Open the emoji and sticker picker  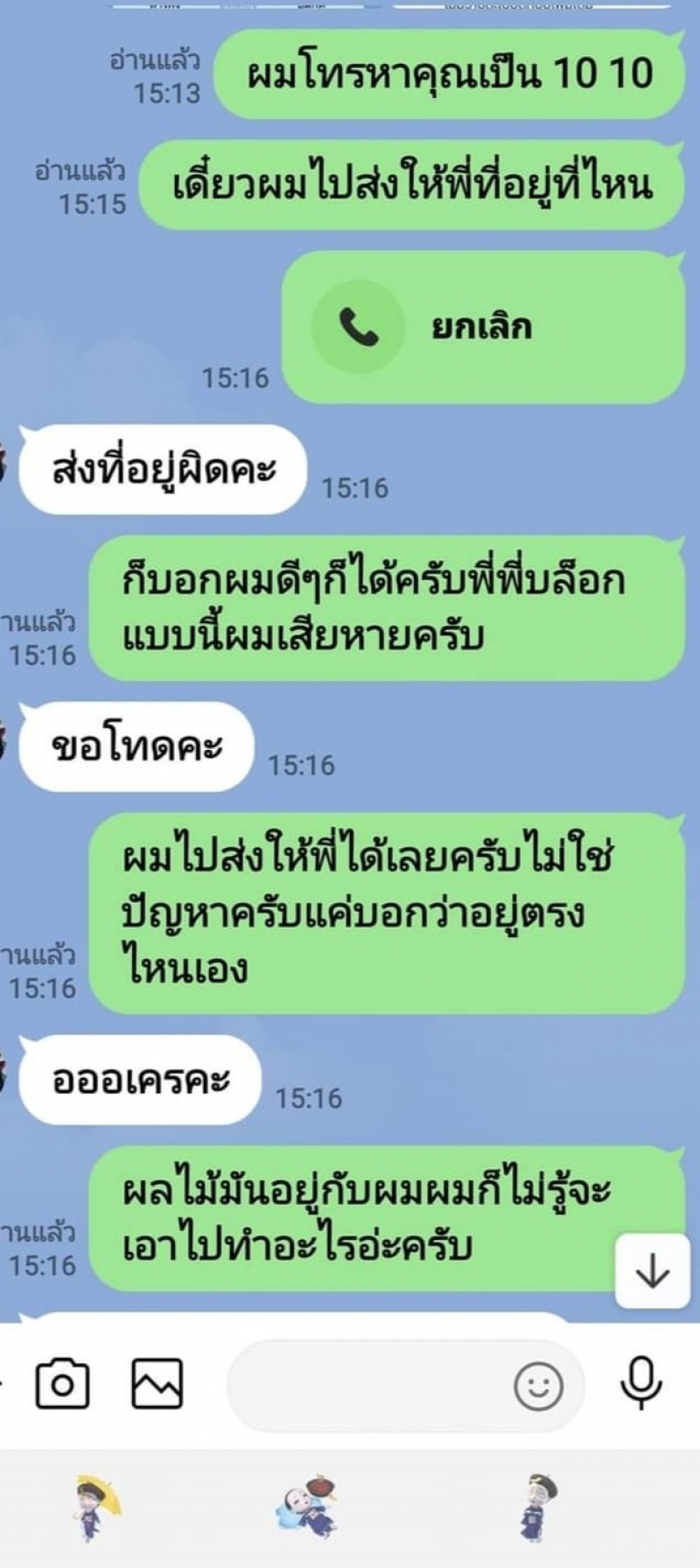[537, 1385]
